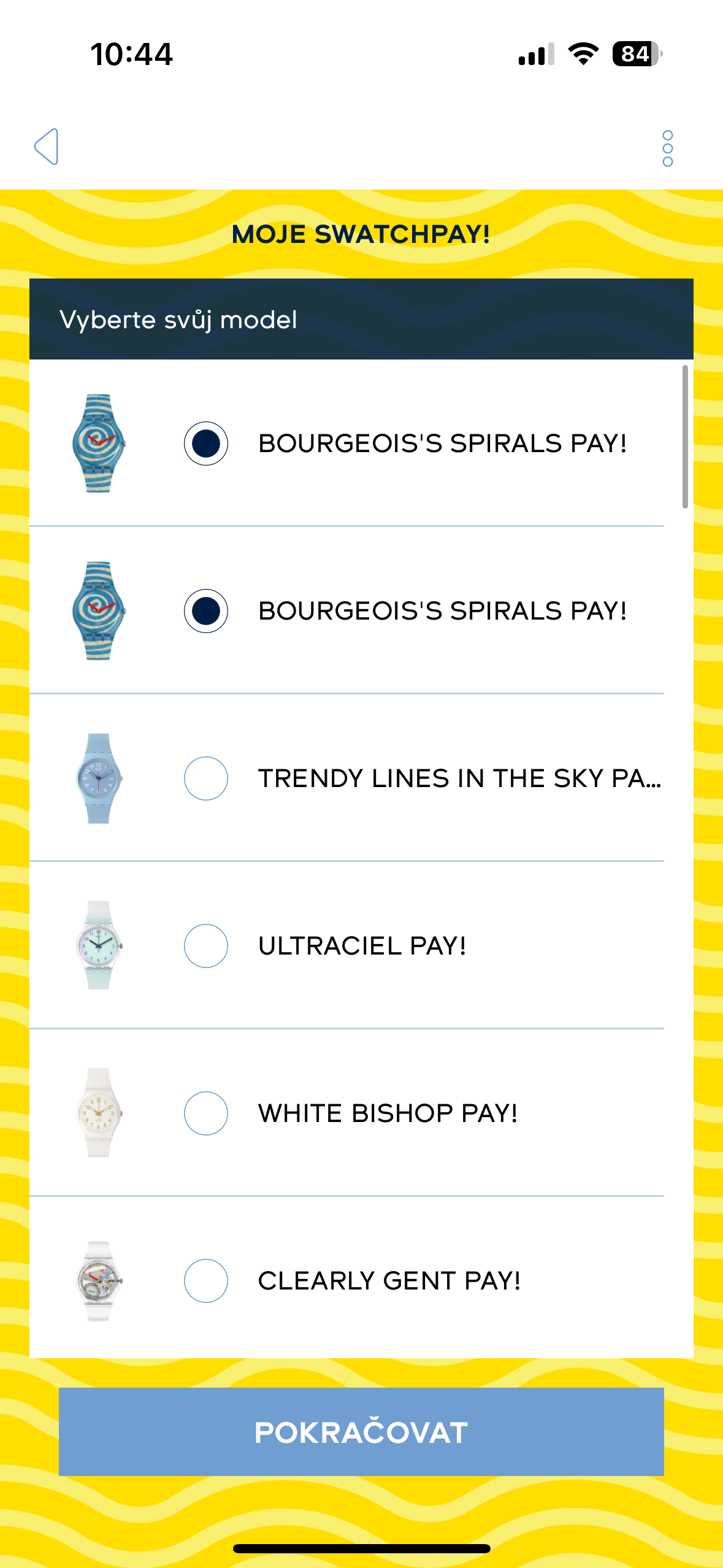Select the White Bishop Pay radio button
Image resolution: width=723 pixels, height=1568 pixels.
207,1113
